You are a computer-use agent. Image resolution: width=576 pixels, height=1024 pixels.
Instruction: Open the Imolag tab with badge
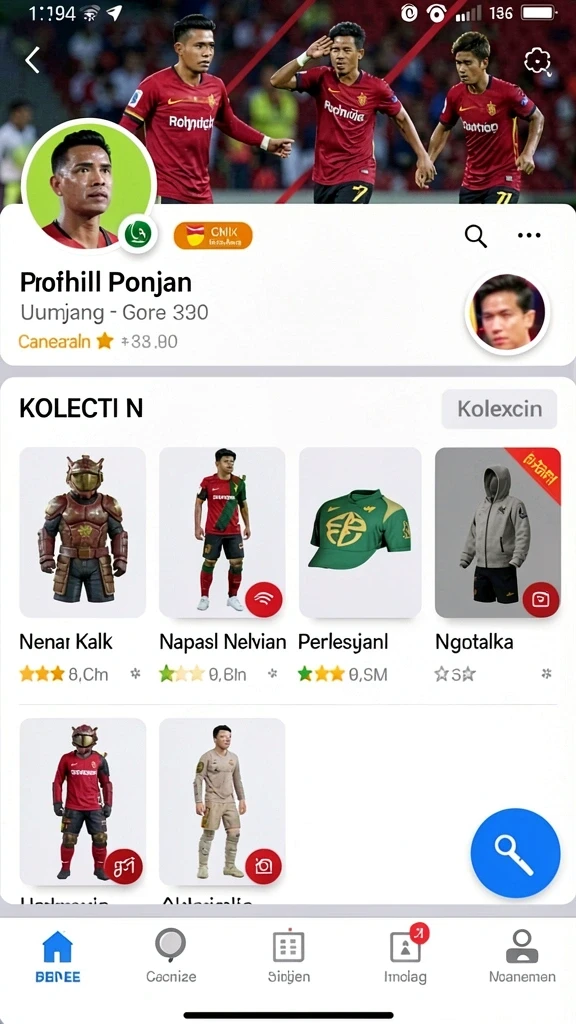(x=406, y=956)
